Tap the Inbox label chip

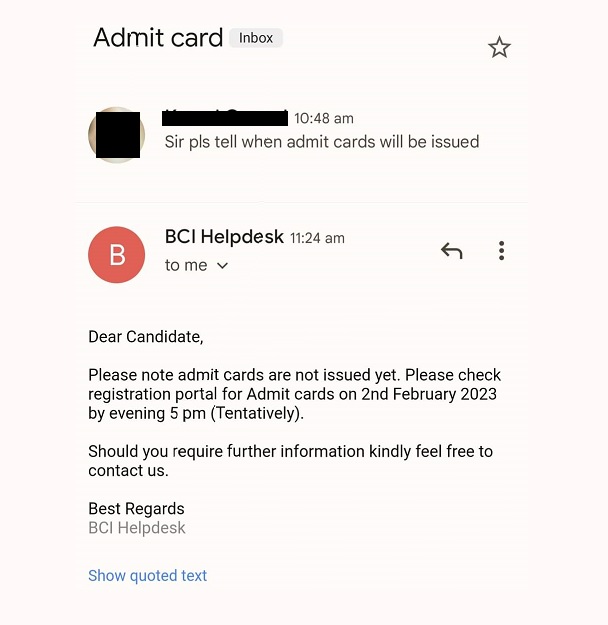tap(256, 38)
